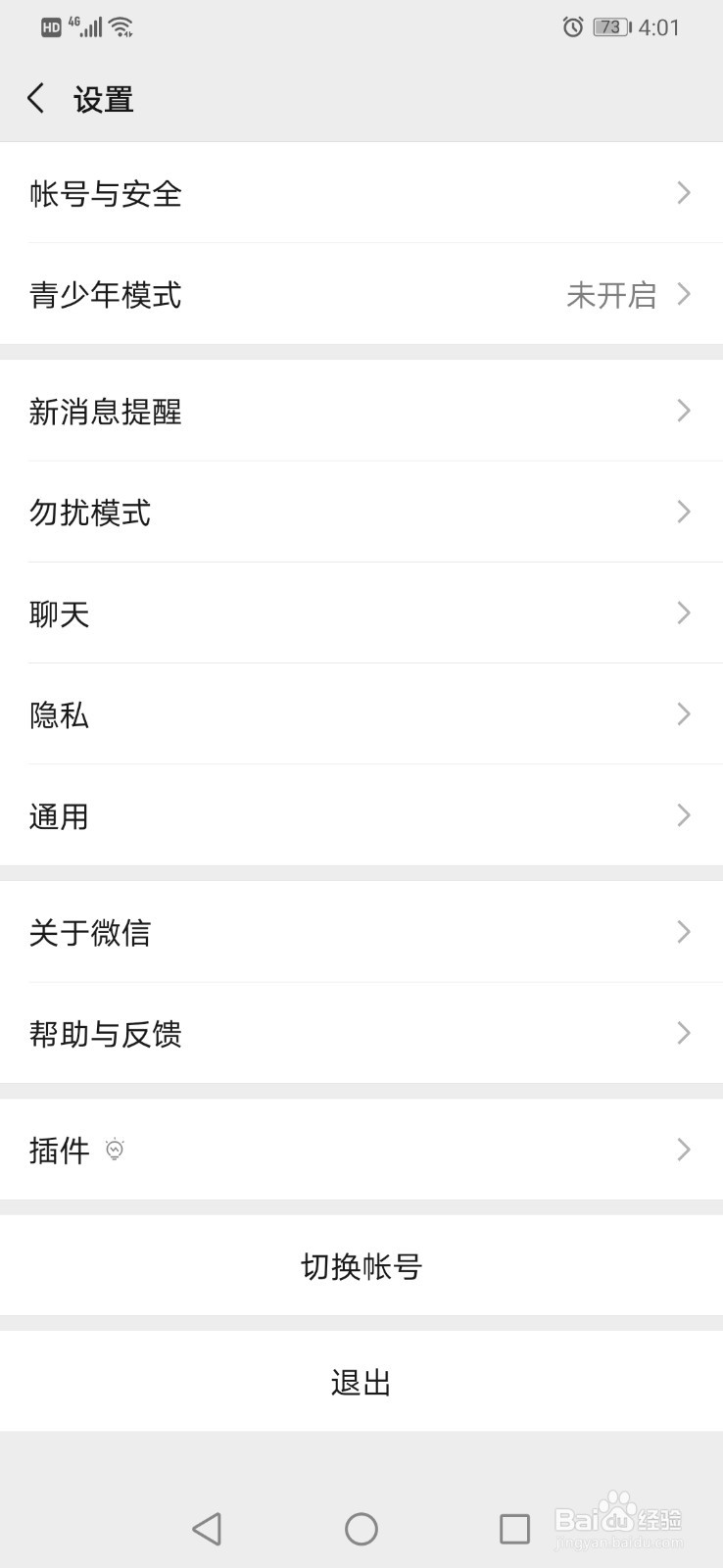Open 勿扰模式 do-not-disturb settings
This screenshot has width=723, height=1568.
294,513
